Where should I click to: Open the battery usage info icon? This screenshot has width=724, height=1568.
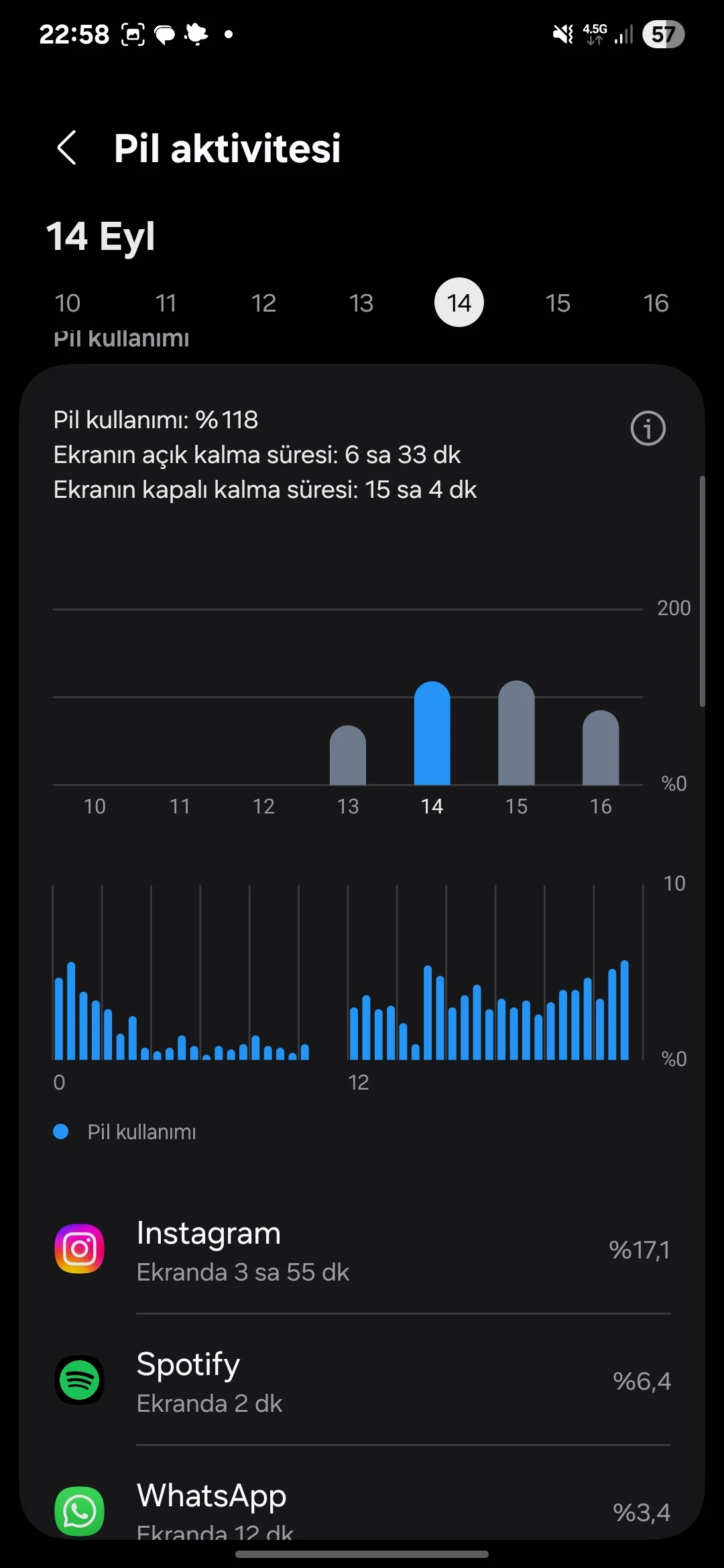[648, 428]
